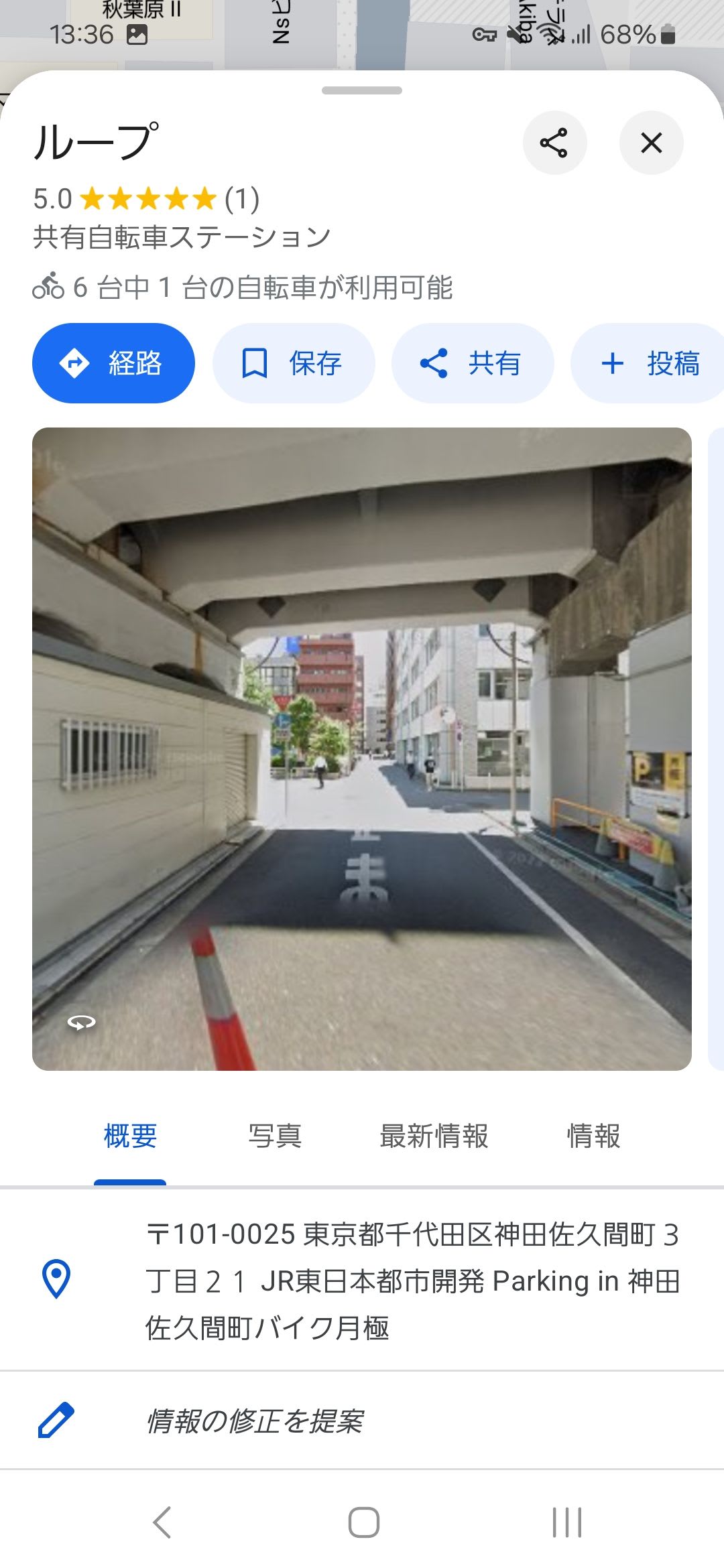Tap the 〒101-0025 address row

tap(412, 1281)
